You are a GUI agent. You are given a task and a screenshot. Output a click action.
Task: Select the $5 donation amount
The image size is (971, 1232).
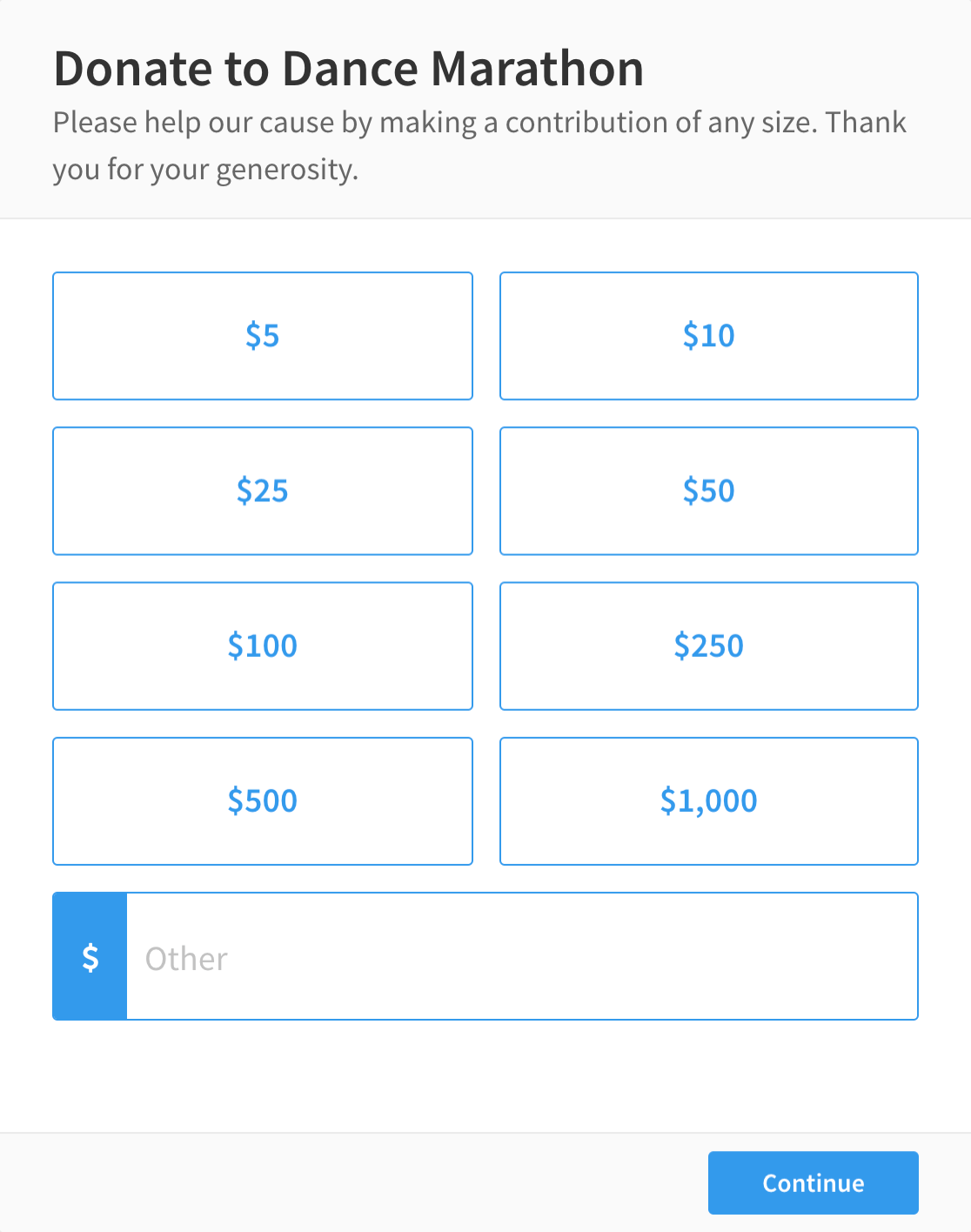tap(262, 336)
